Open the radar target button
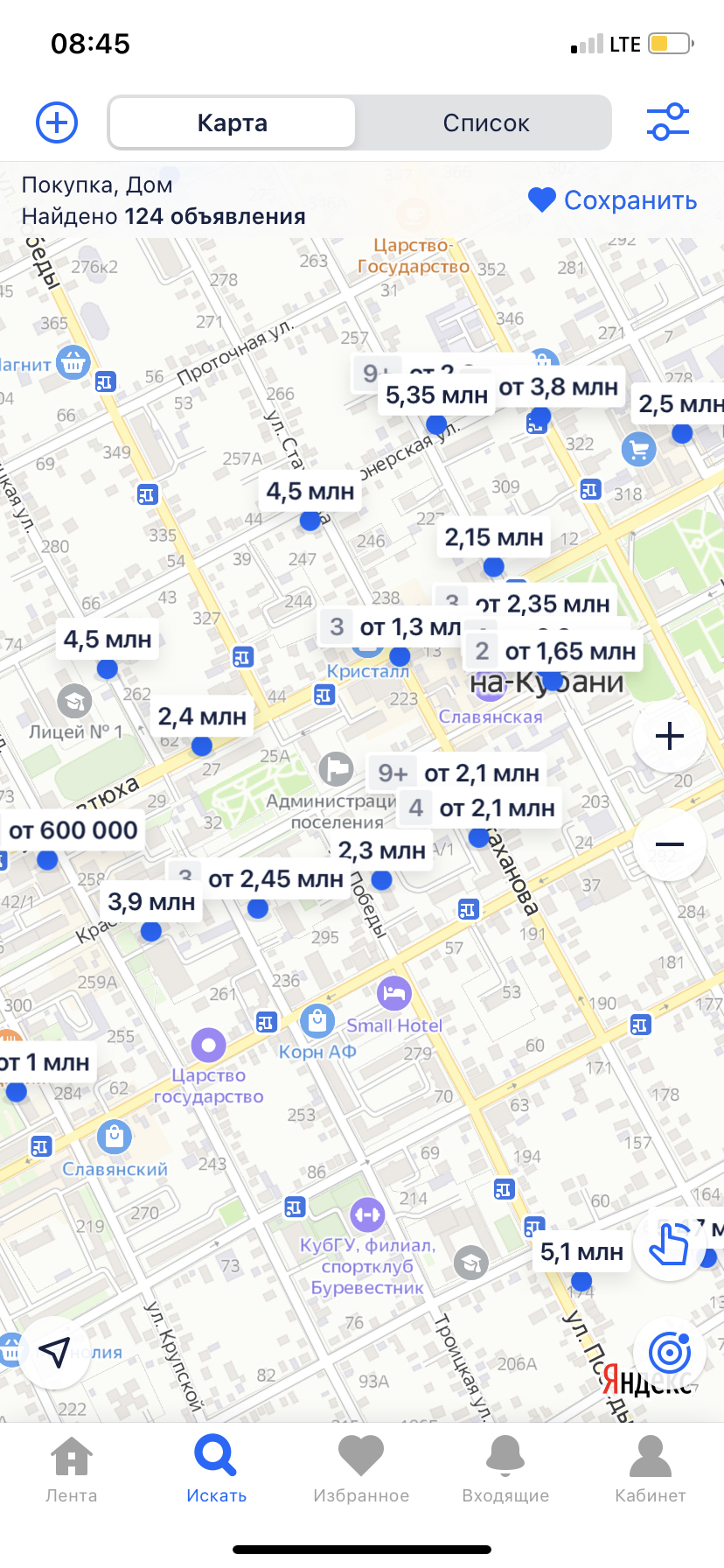 pos(669,1353)
